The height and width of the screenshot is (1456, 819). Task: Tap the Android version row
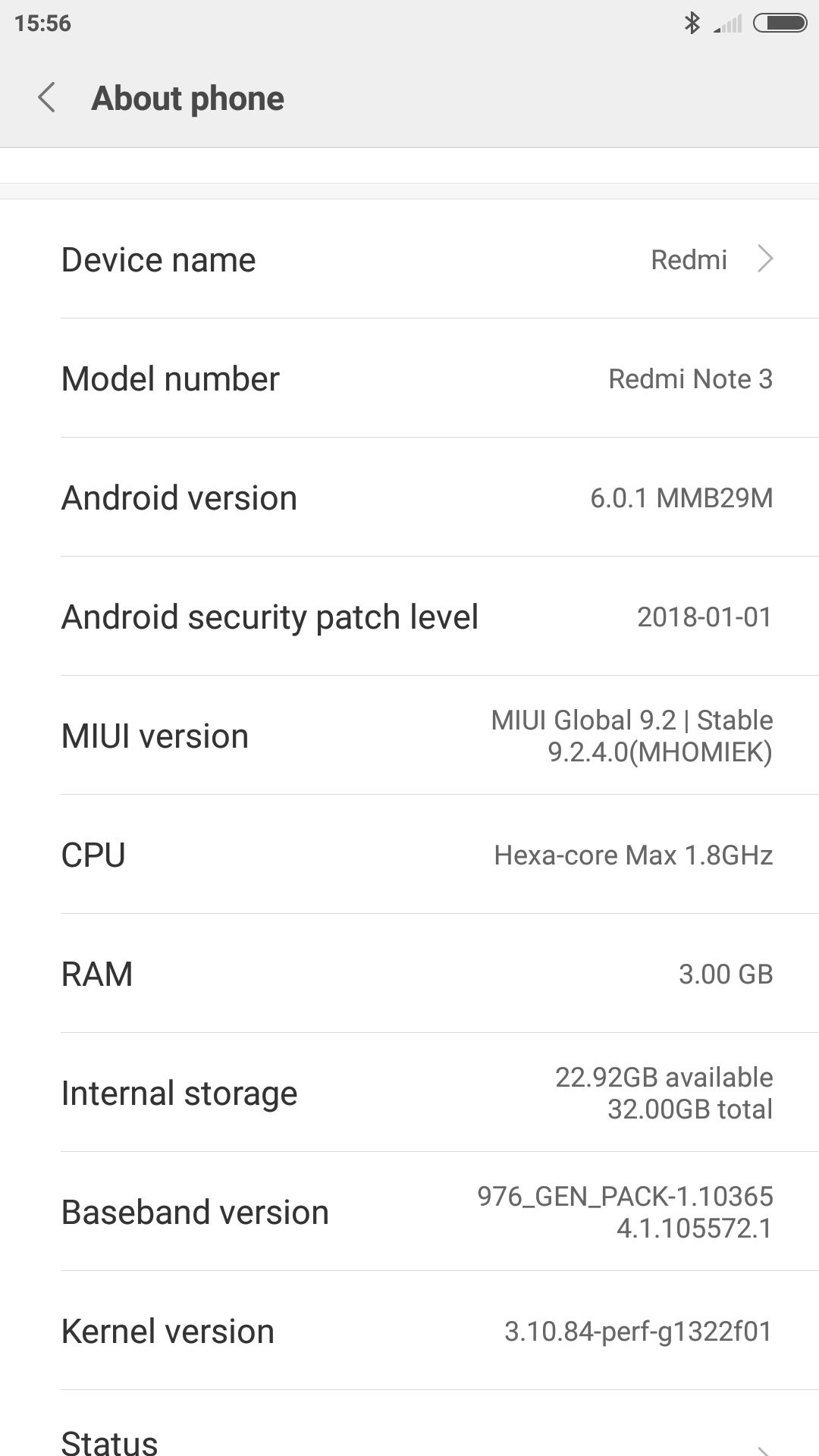coord(409,497)
